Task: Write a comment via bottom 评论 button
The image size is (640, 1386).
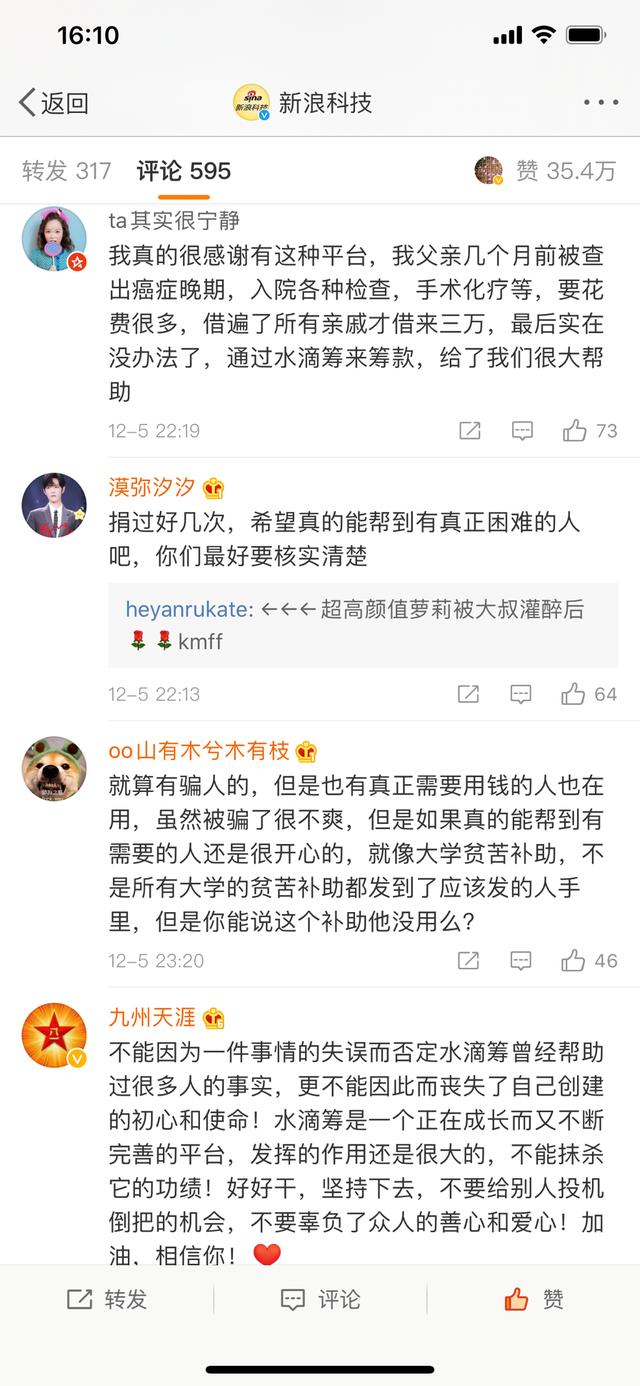Action: [x=320, y=1299]
